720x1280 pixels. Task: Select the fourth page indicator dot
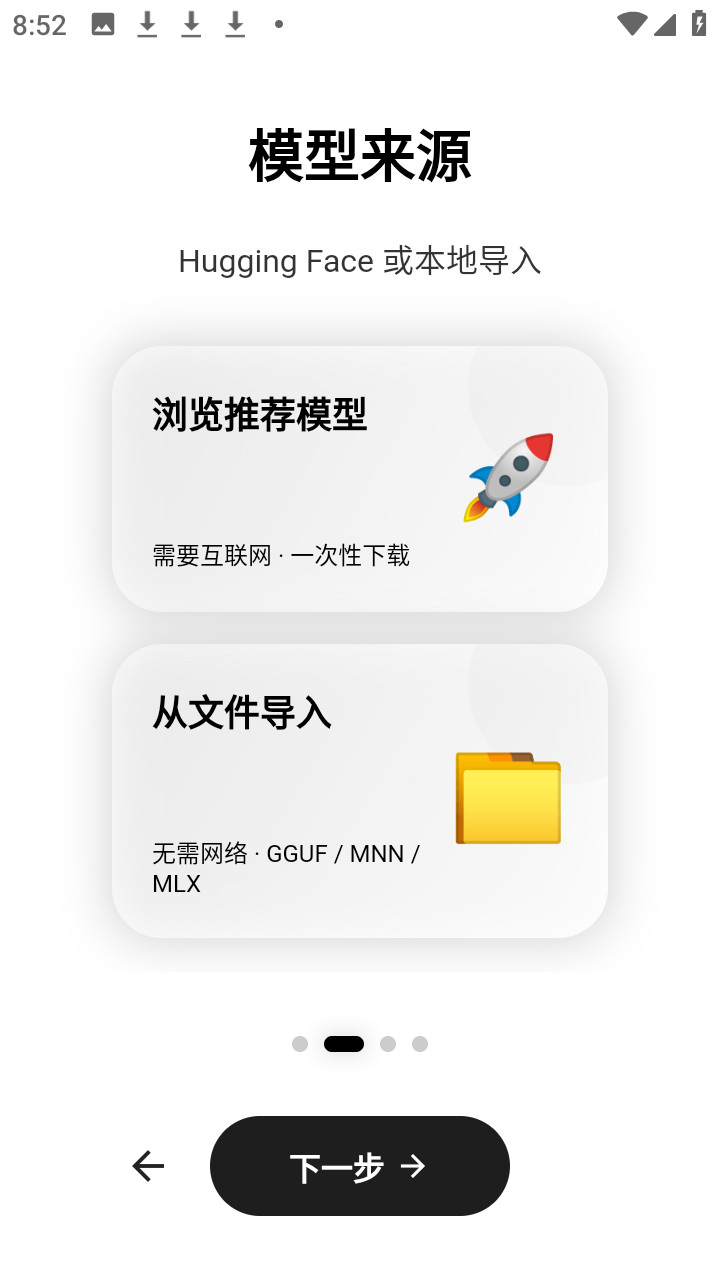click(x=421, y=1043)
